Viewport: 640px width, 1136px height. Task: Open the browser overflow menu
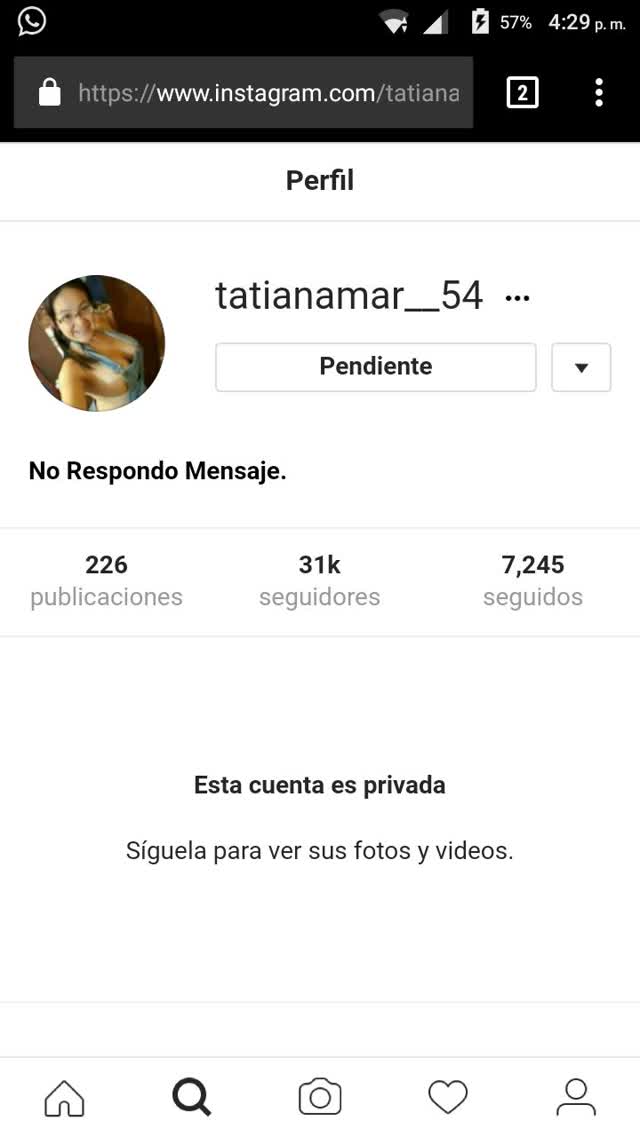point(599,93)
